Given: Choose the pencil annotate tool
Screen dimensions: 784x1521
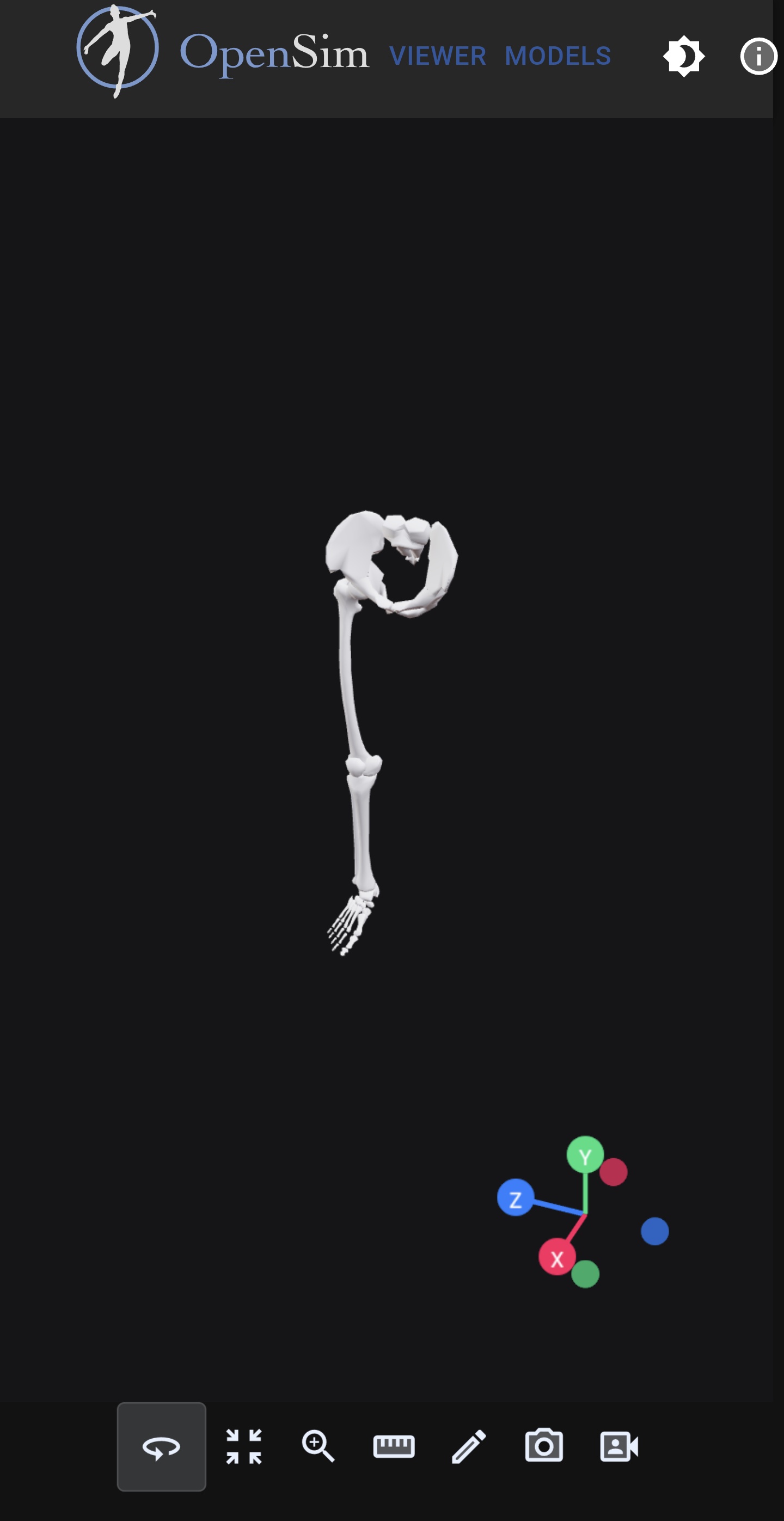Looking at the screenshot, I should click(x=469, y=1446).
